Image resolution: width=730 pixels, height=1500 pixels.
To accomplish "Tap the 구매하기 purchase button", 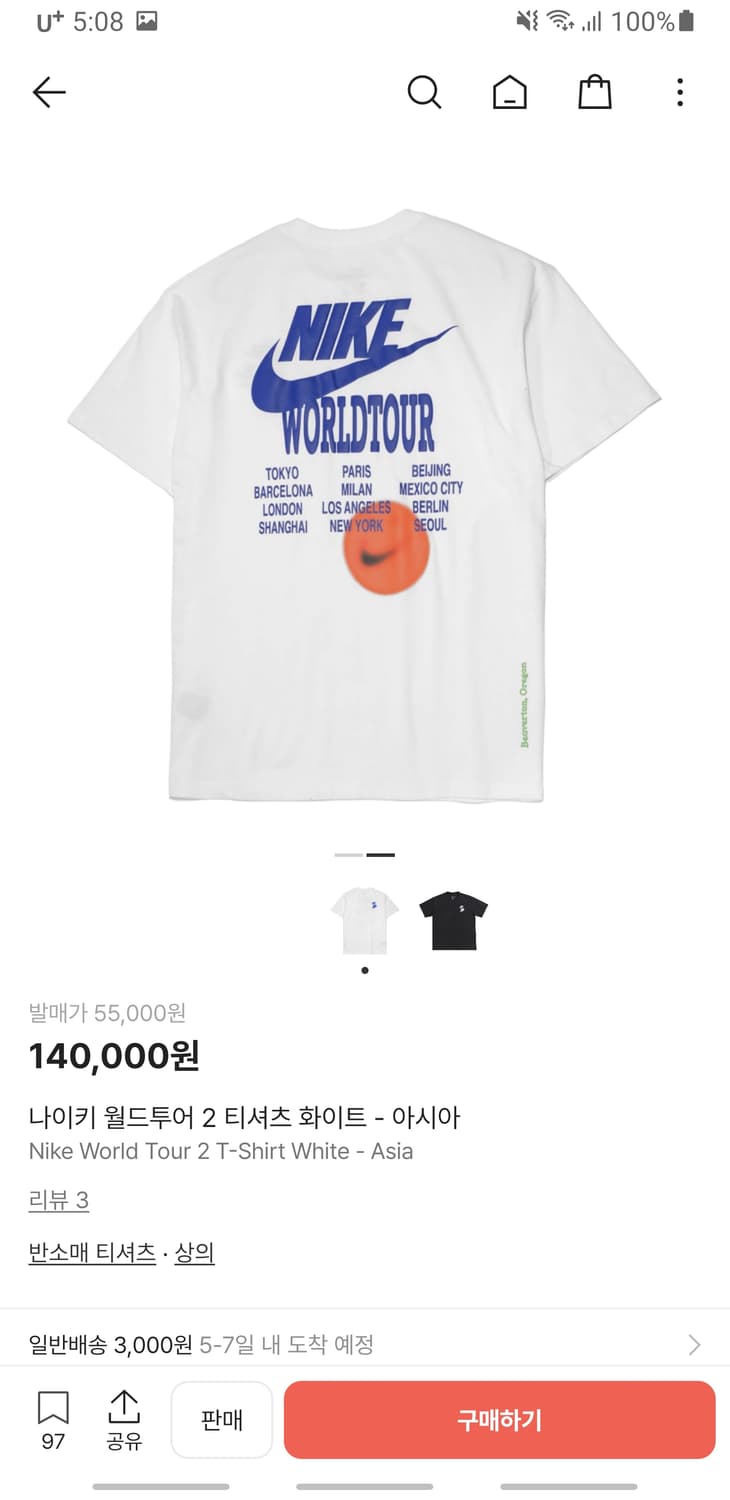I will (x=498, y=1419).
